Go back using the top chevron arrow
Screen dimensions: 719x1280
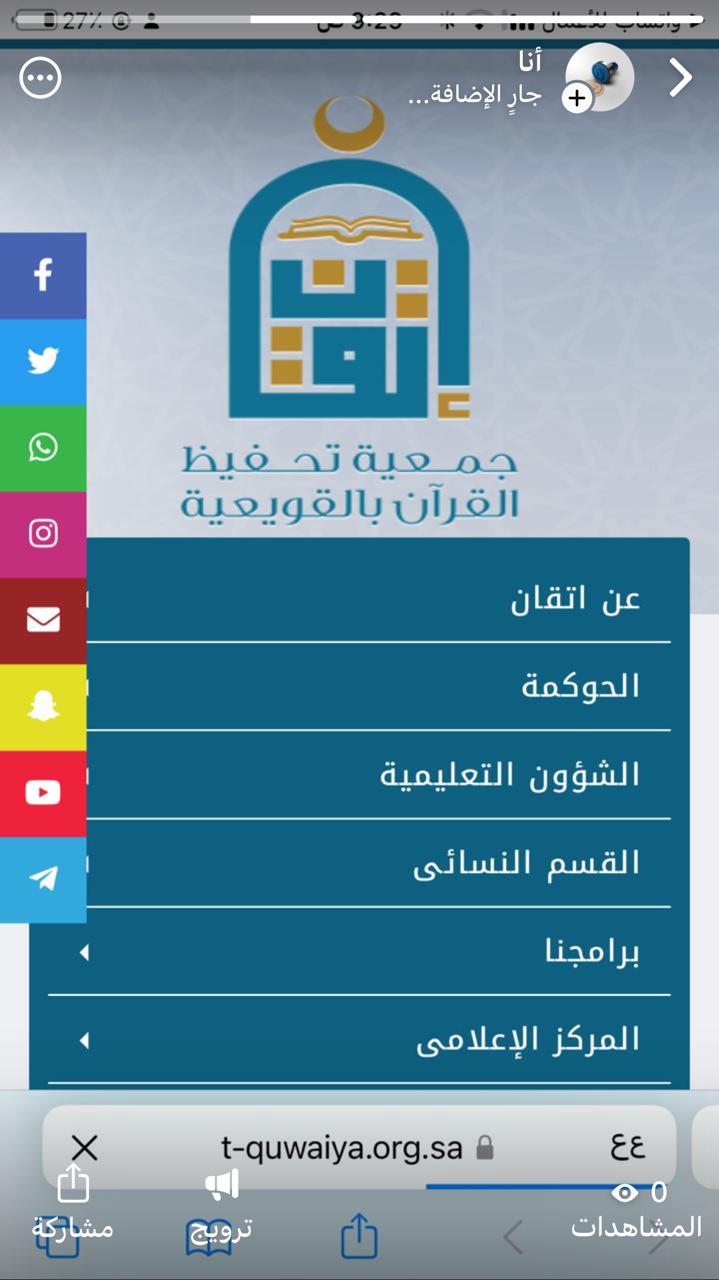(681, 78)
